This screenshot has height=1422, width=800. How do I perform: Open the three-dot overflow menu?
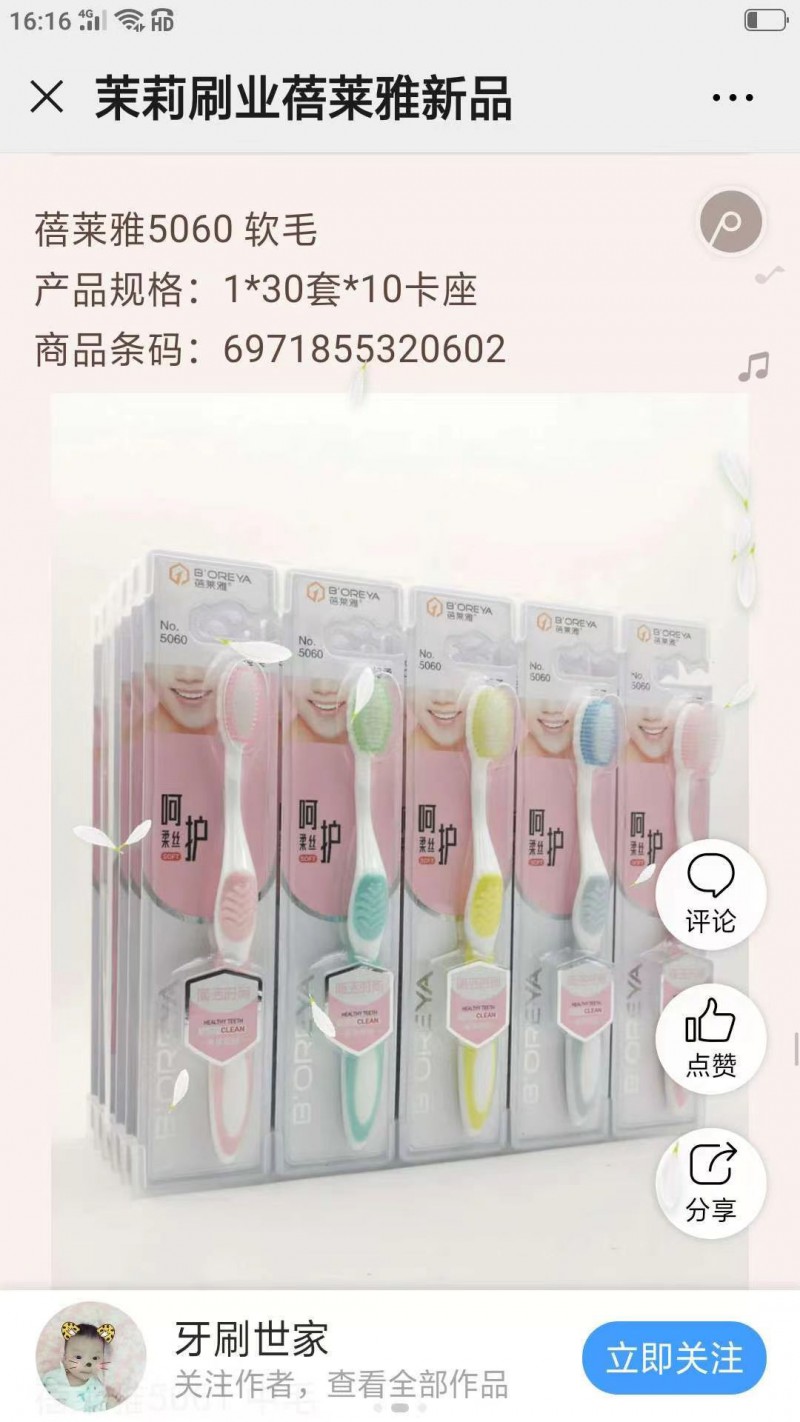pos(732,98)
